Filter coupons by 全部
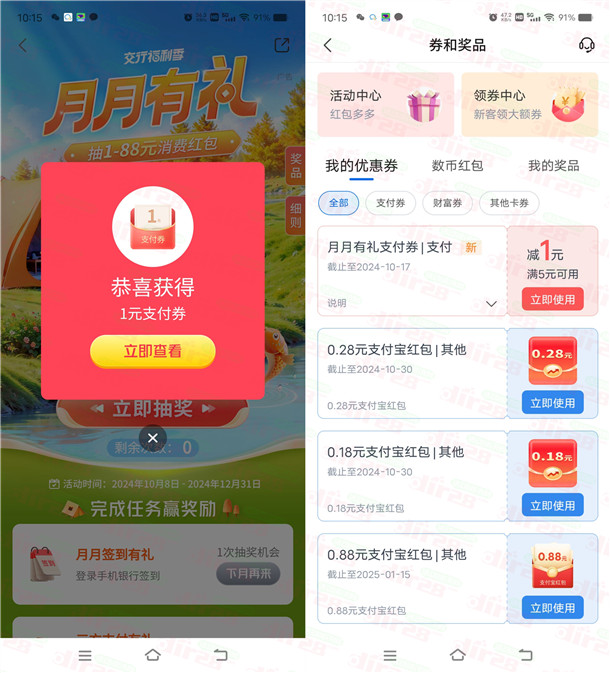The height and width of the screenshot is (673, 610). [338, 203]
